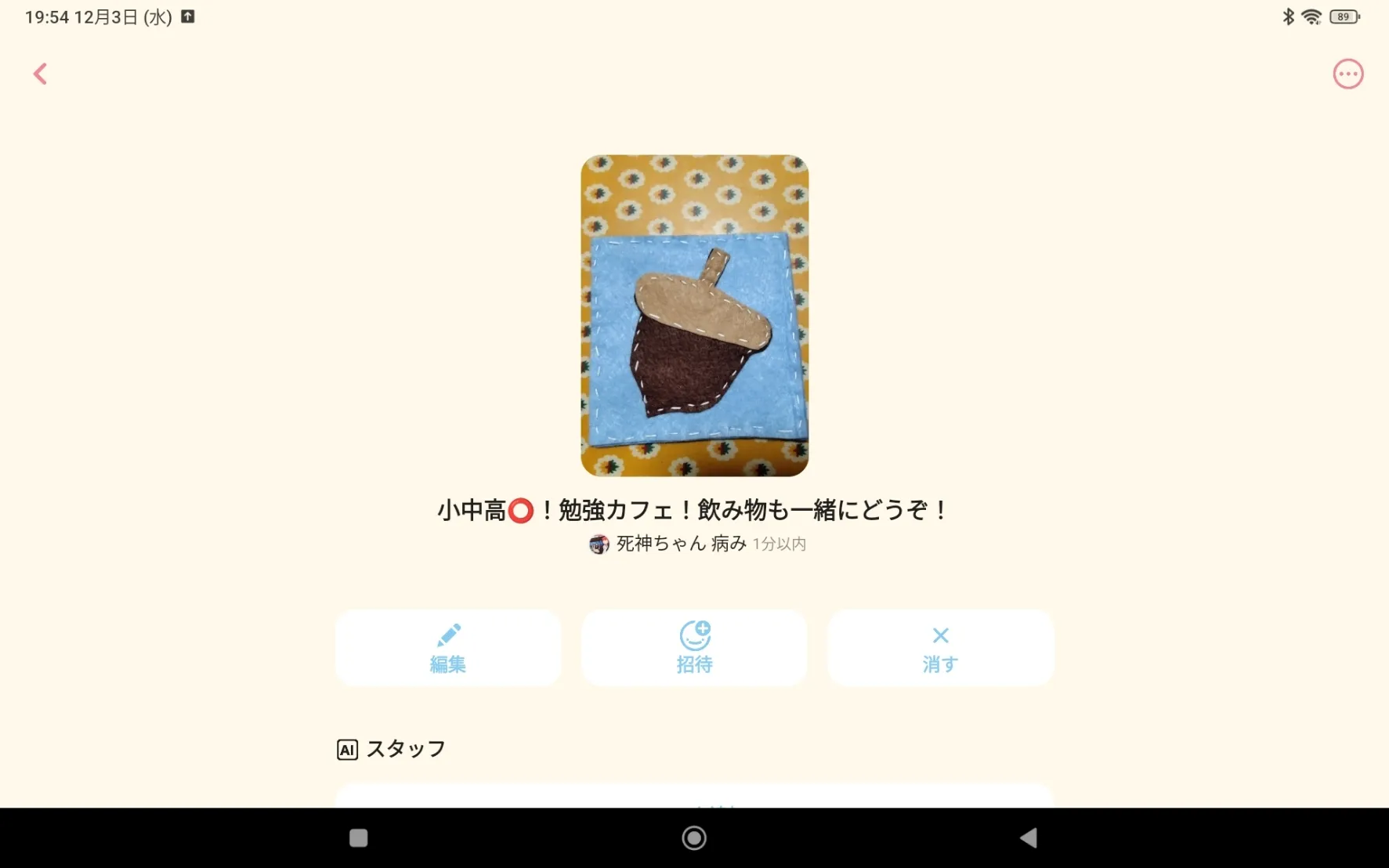Open the recent apps overview
The image size is (1389, 868).
pyautogui.click(x=358, y=838)
